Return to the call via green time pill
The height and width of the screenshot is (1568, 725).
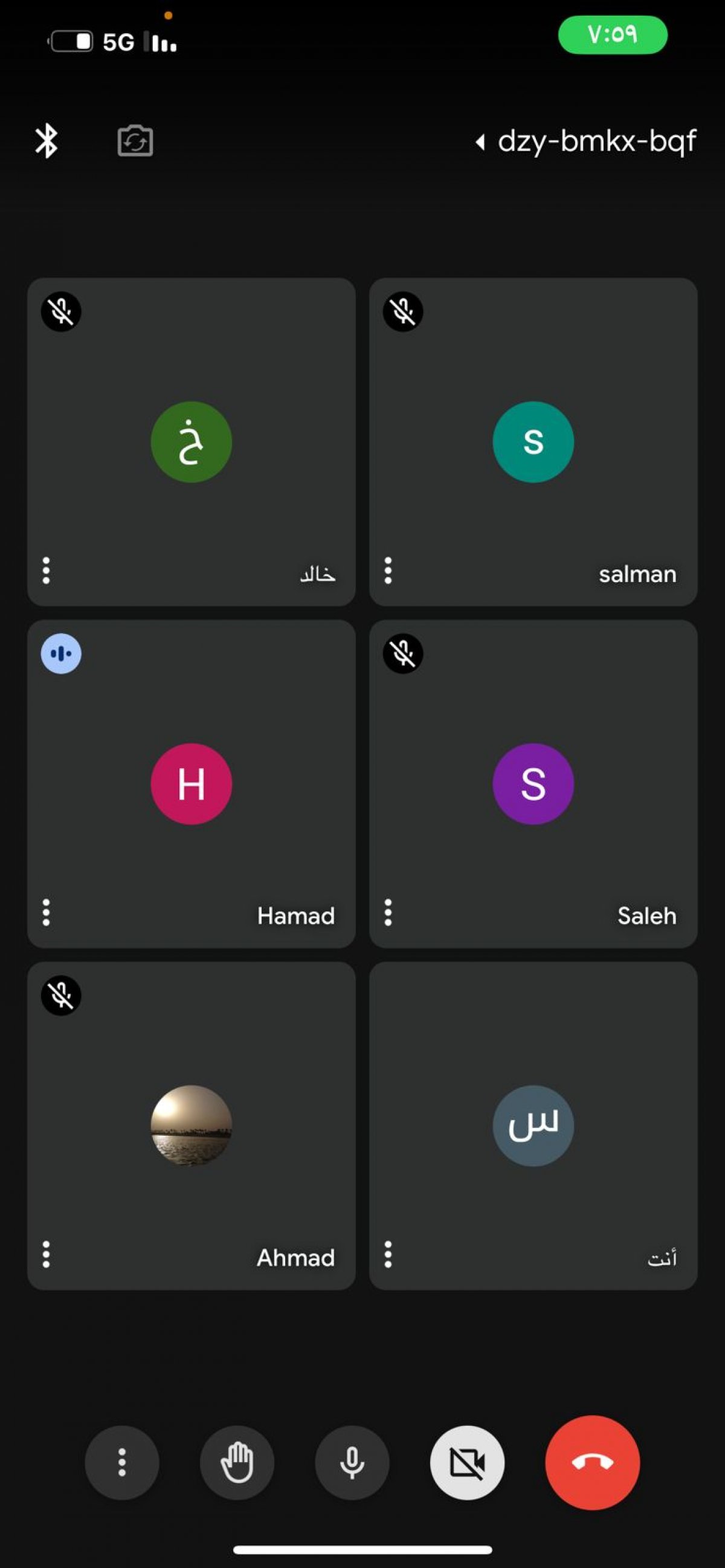tap(613, 34)
